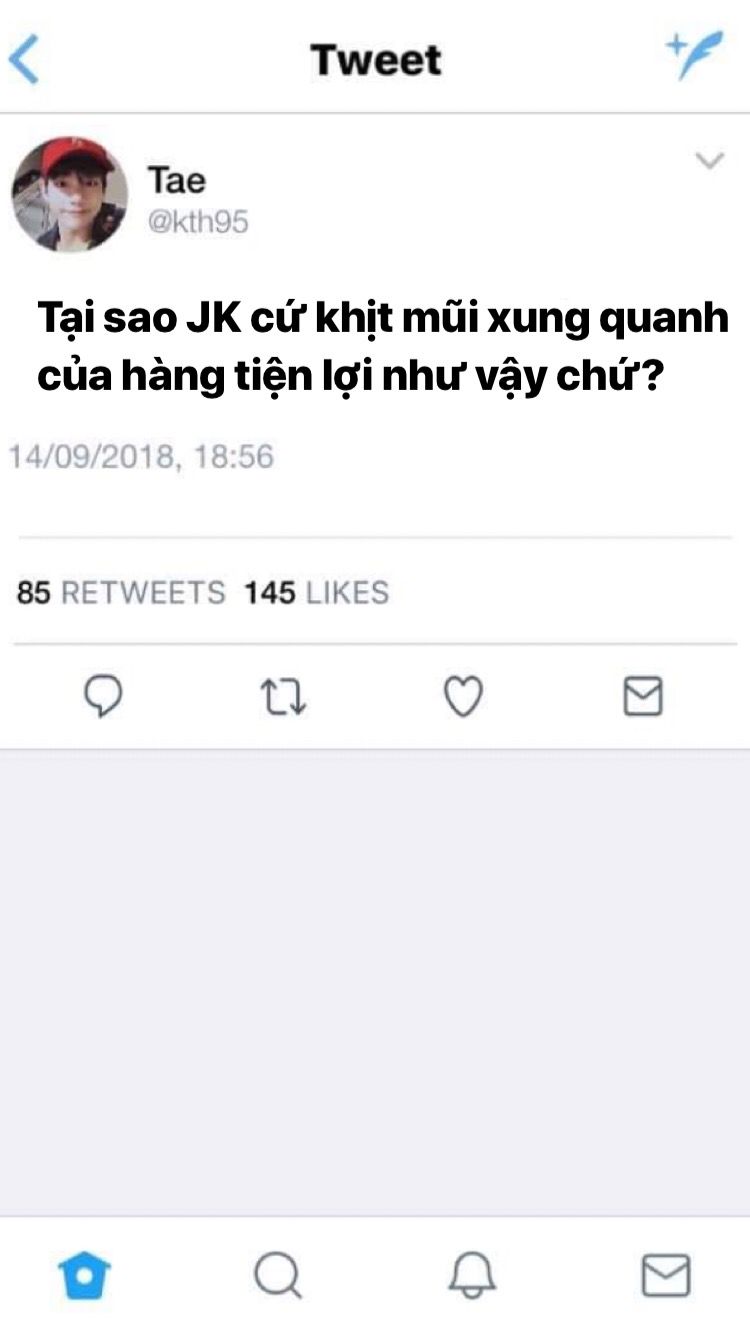750x1334 pixels.
Task: Open the @kth95 profile handle
Action: (197, 222)
